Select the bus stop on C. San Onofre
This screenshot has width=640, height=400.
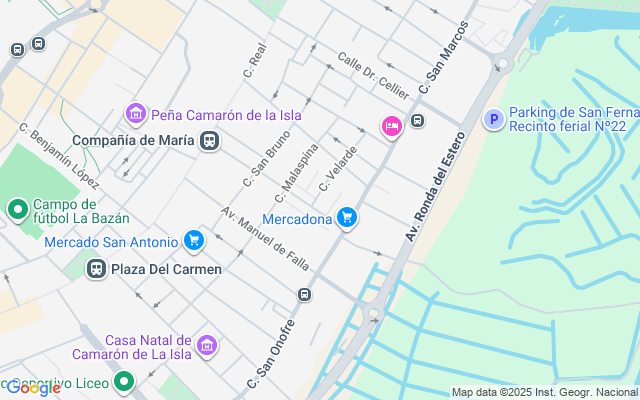coord(304,294)
